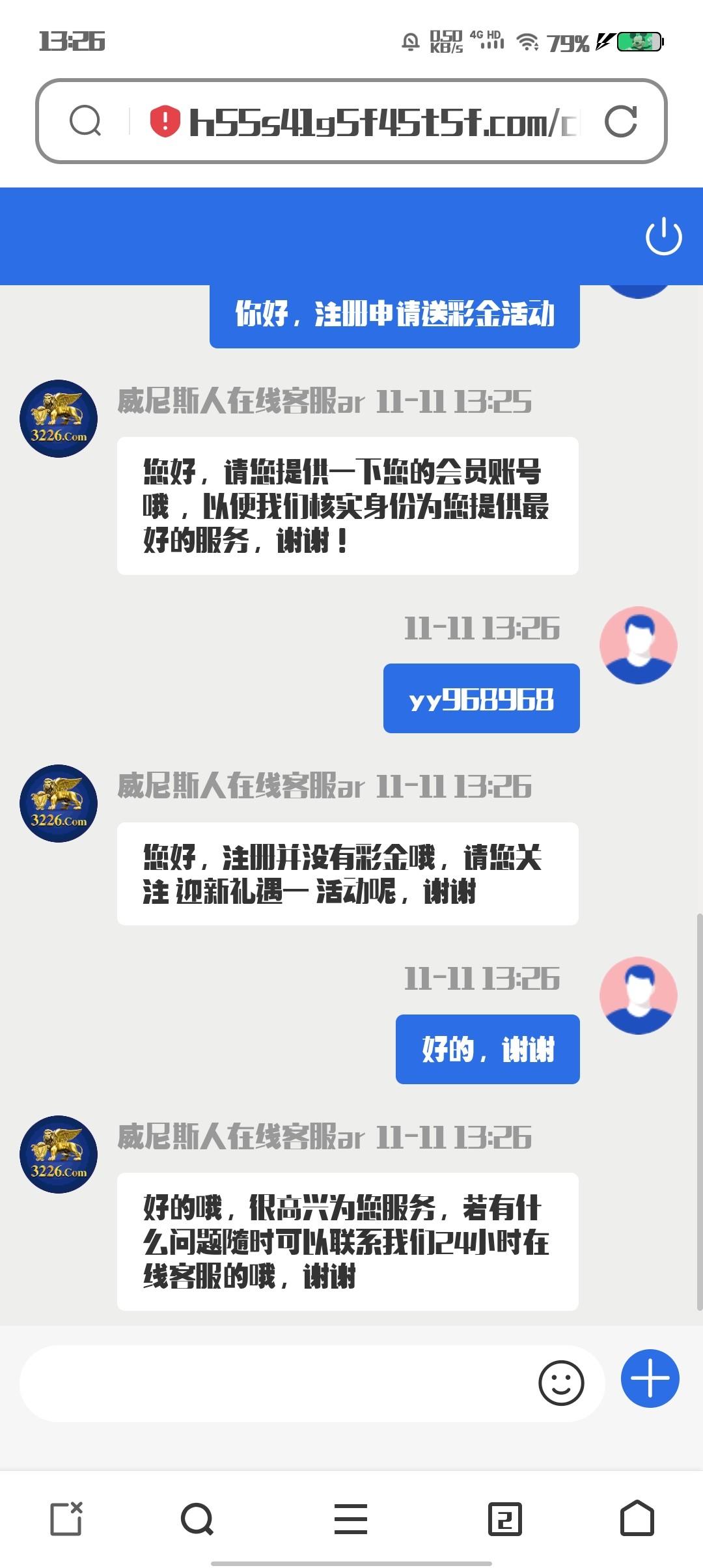
Task: Tap the power icon to end chat
Action: pos(663,236)
